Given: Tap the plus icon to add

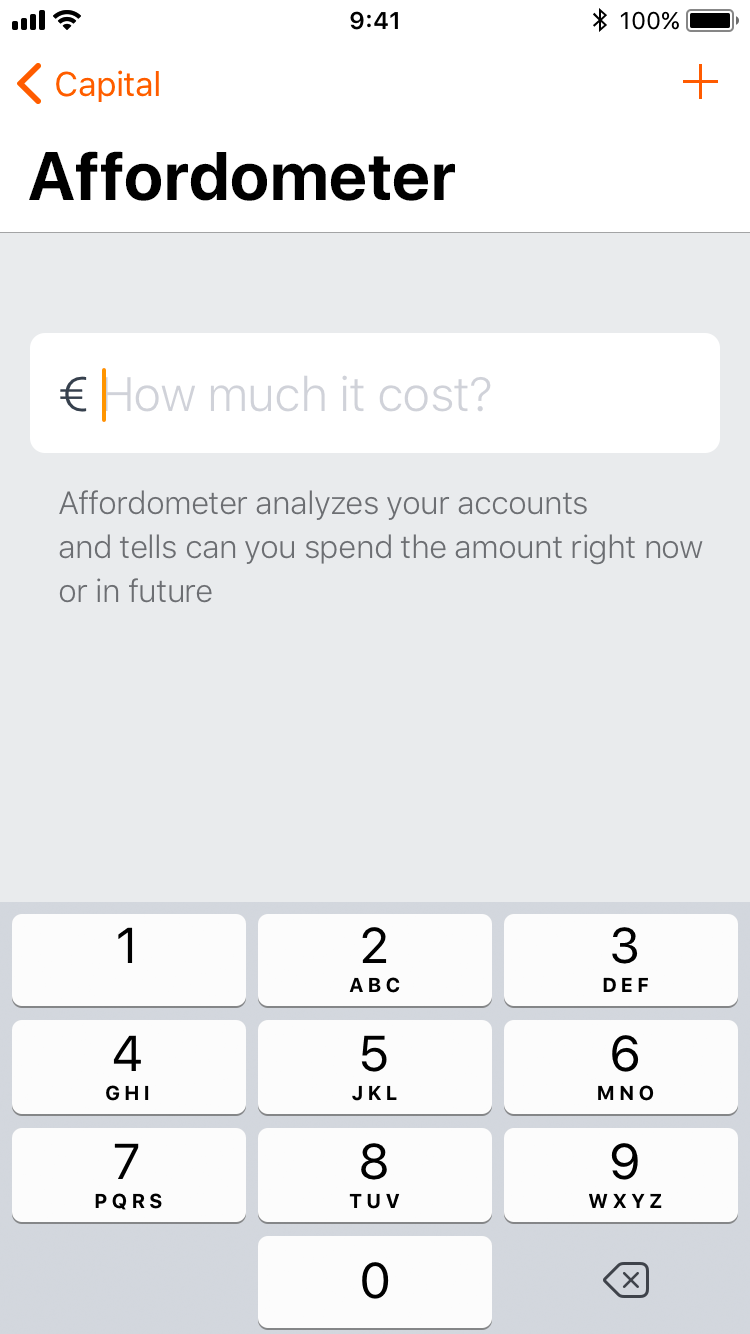Looking at the screenshot, I should click(700, 82).
